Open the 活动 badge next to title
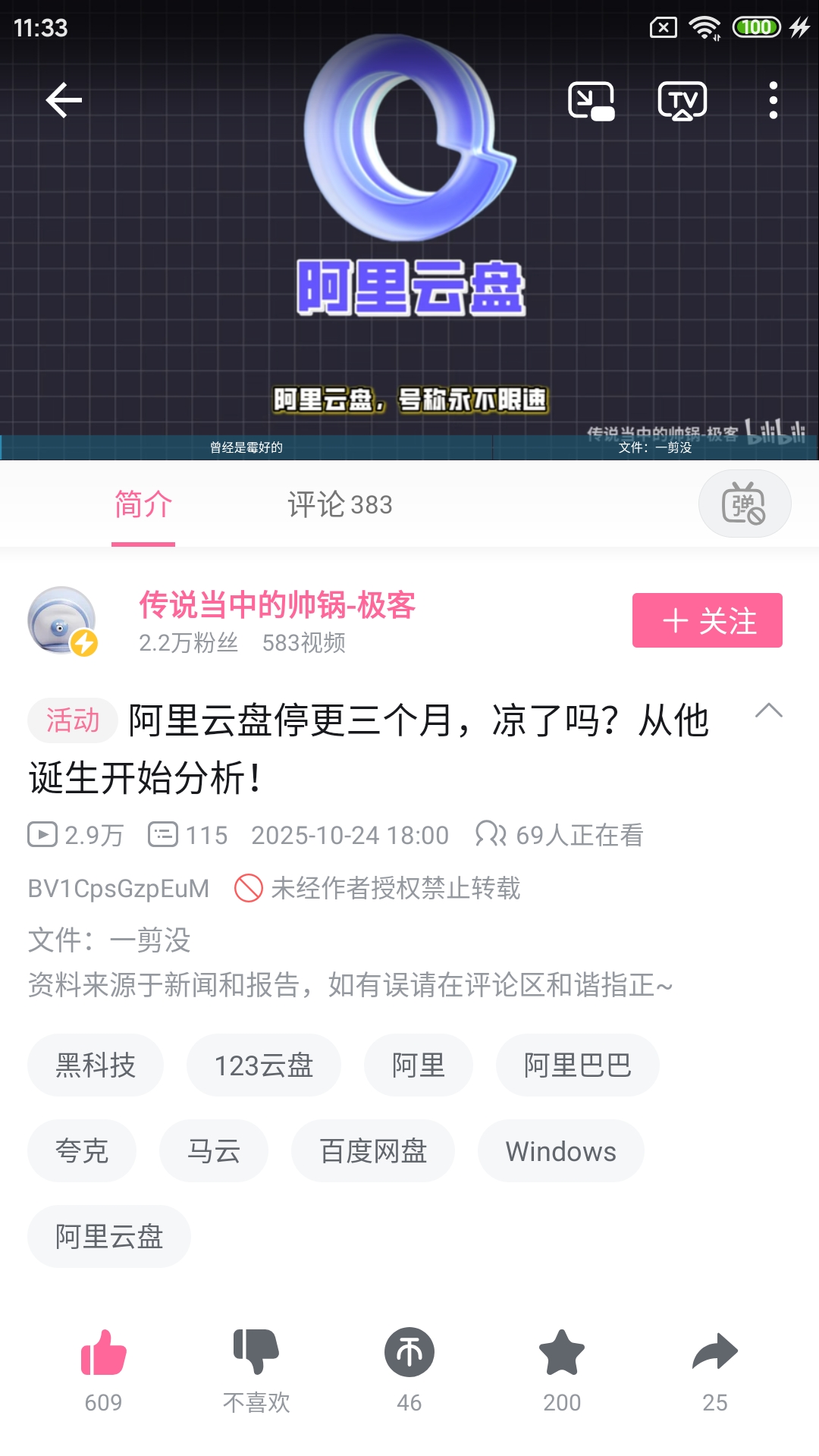This screenshot has width=819, height=1456. pyautogui.click(x=73, y=720)
